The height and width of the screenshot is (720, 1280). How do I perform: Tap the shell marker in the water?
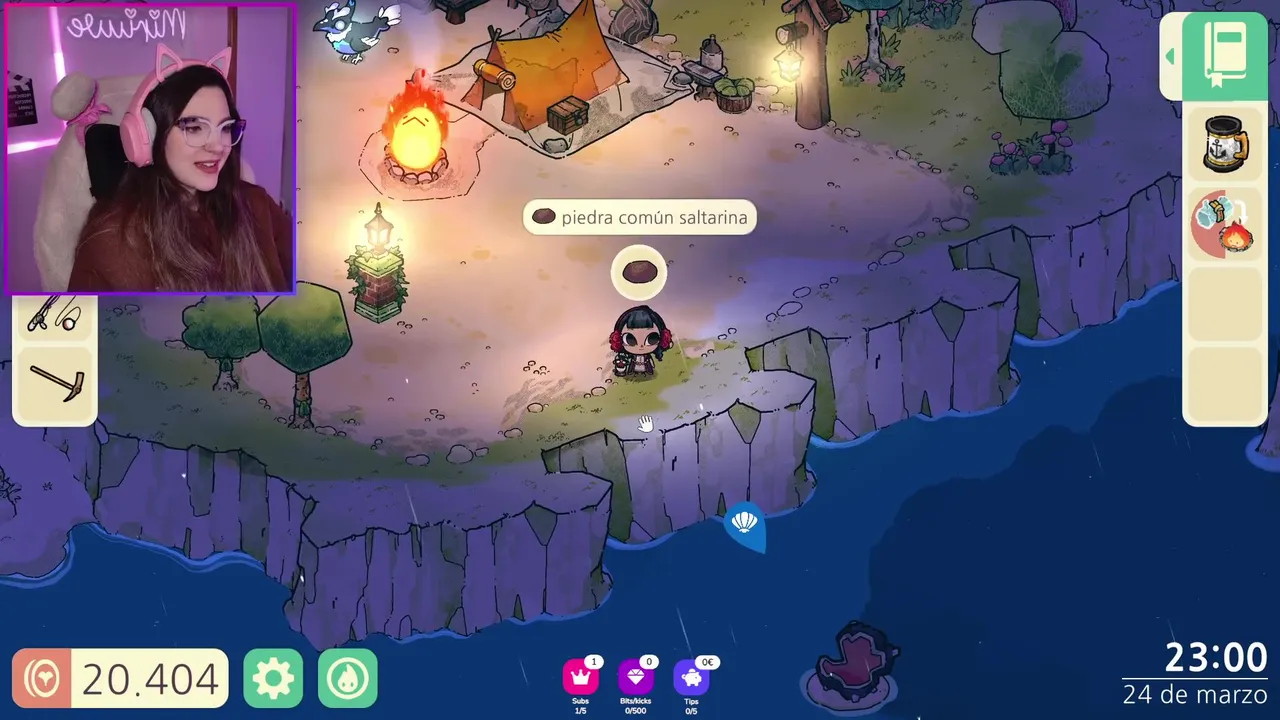(x=744, y=523)
